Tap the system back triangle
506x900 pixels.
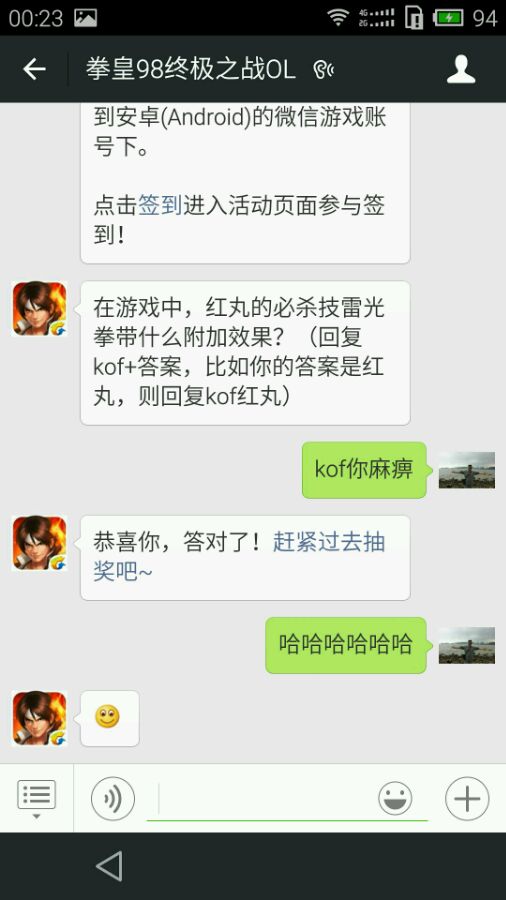point(109,866)
